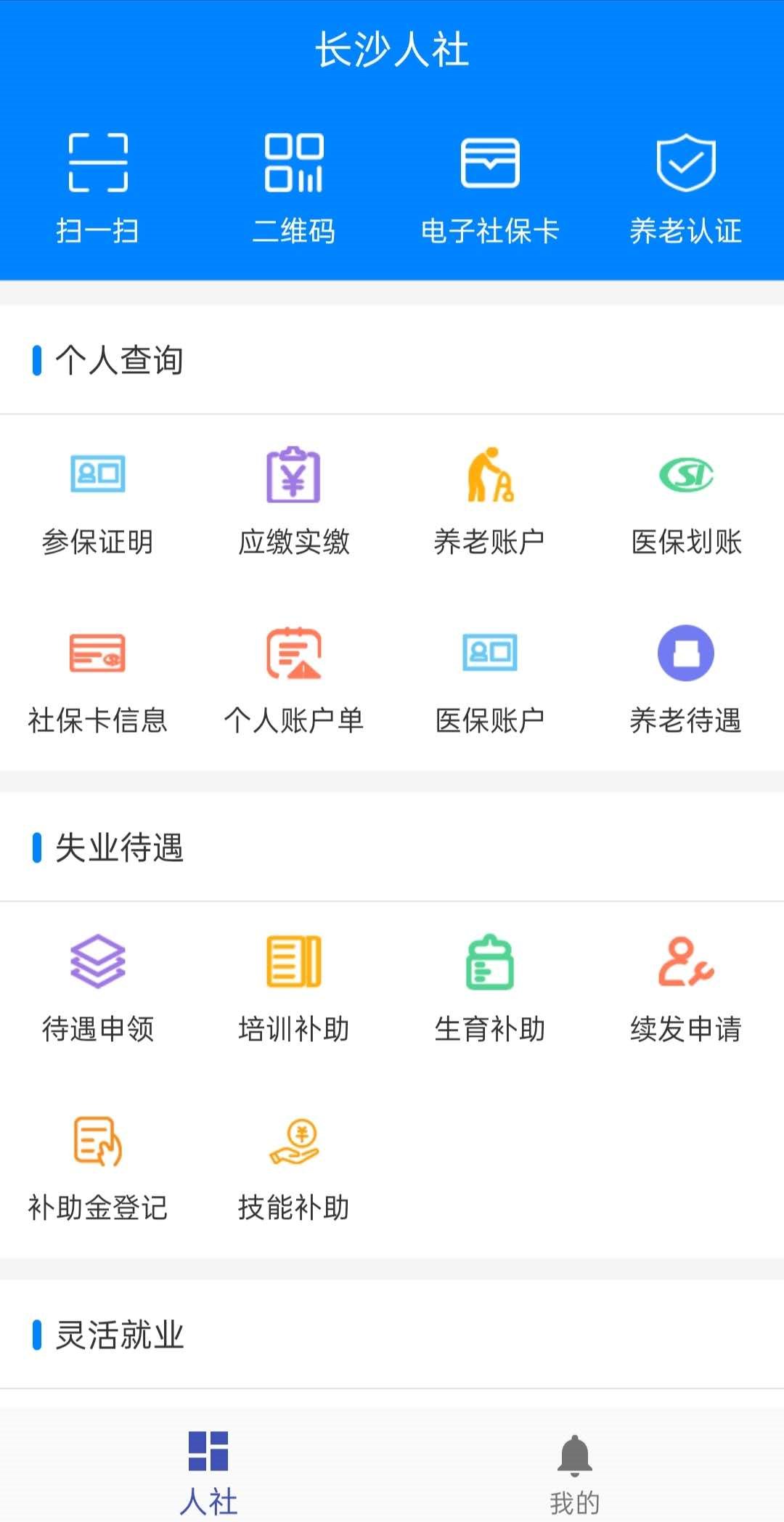
Task: Open 技能补助 service
Action: click(294, 1167)
